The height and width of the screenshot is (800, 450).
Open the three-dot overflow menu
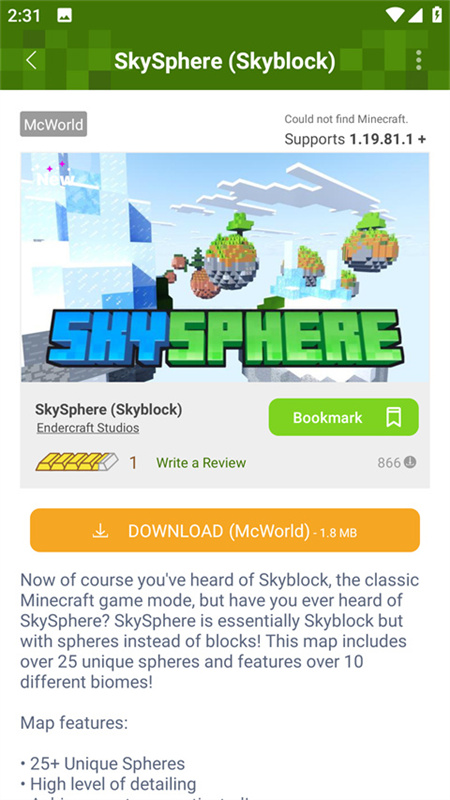(x=418, y=60)
